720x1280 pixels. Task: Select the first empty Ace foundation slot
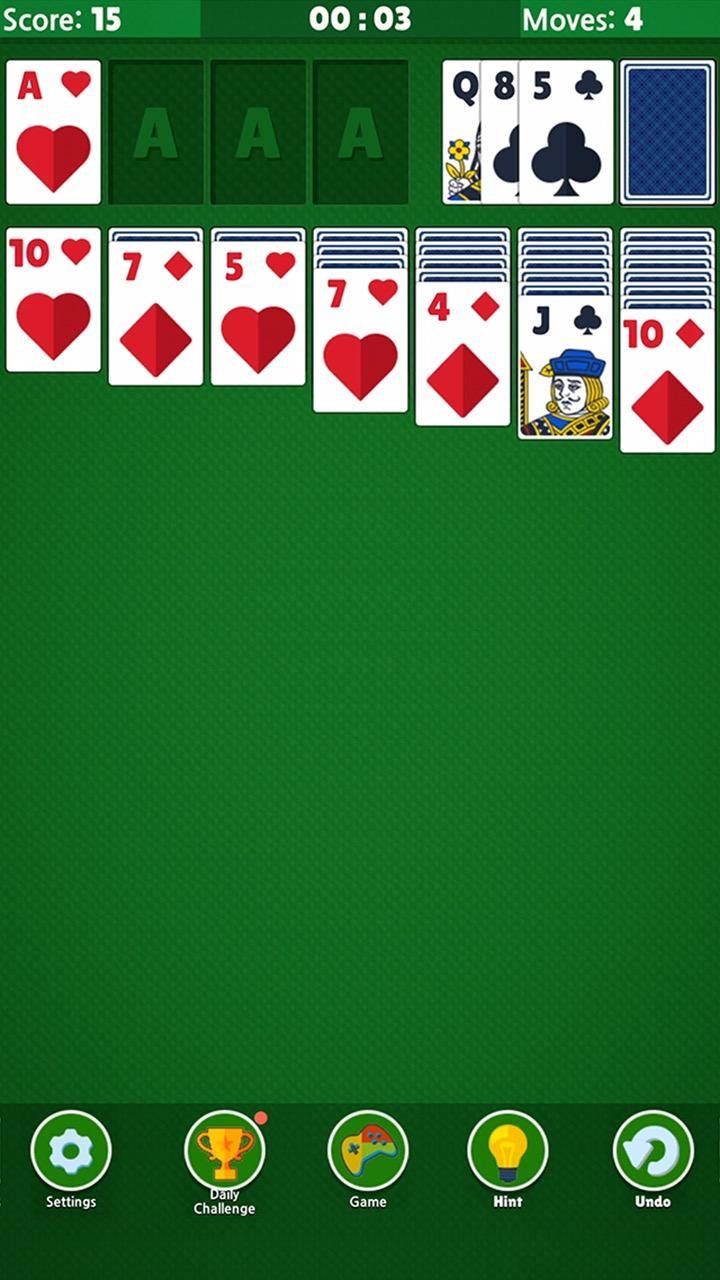(155, 134)
